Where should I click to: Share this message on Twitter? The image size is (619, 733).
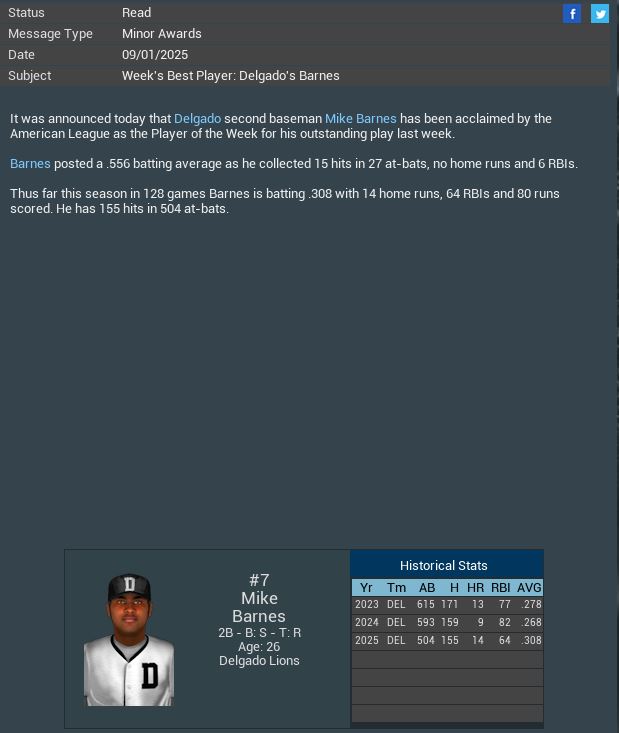[600, 13]
